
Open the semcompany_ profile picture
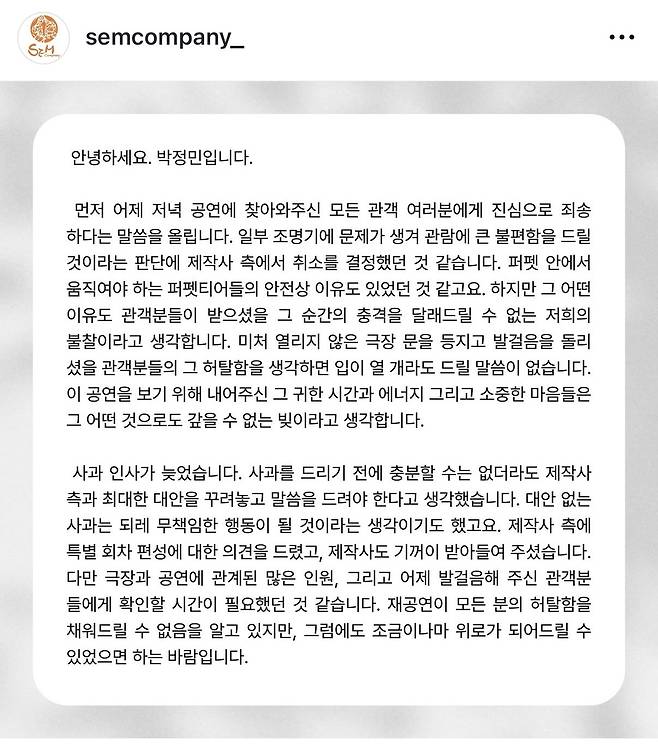tap(43, 38)
